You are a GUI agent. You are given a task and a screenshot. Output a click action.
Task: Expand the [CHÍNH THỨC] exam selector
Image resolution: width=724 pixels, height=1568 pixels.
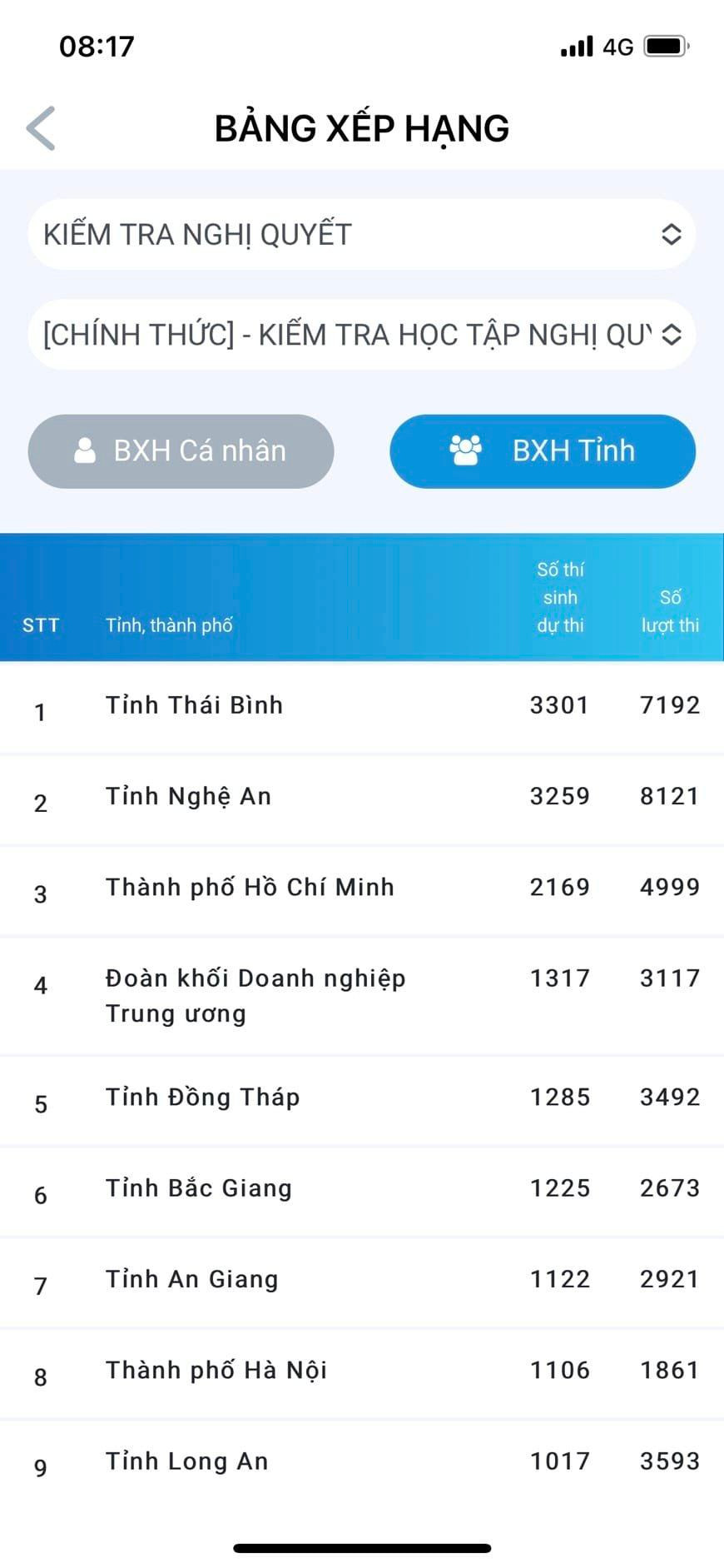pyautogui.click(x=361, y=335)
